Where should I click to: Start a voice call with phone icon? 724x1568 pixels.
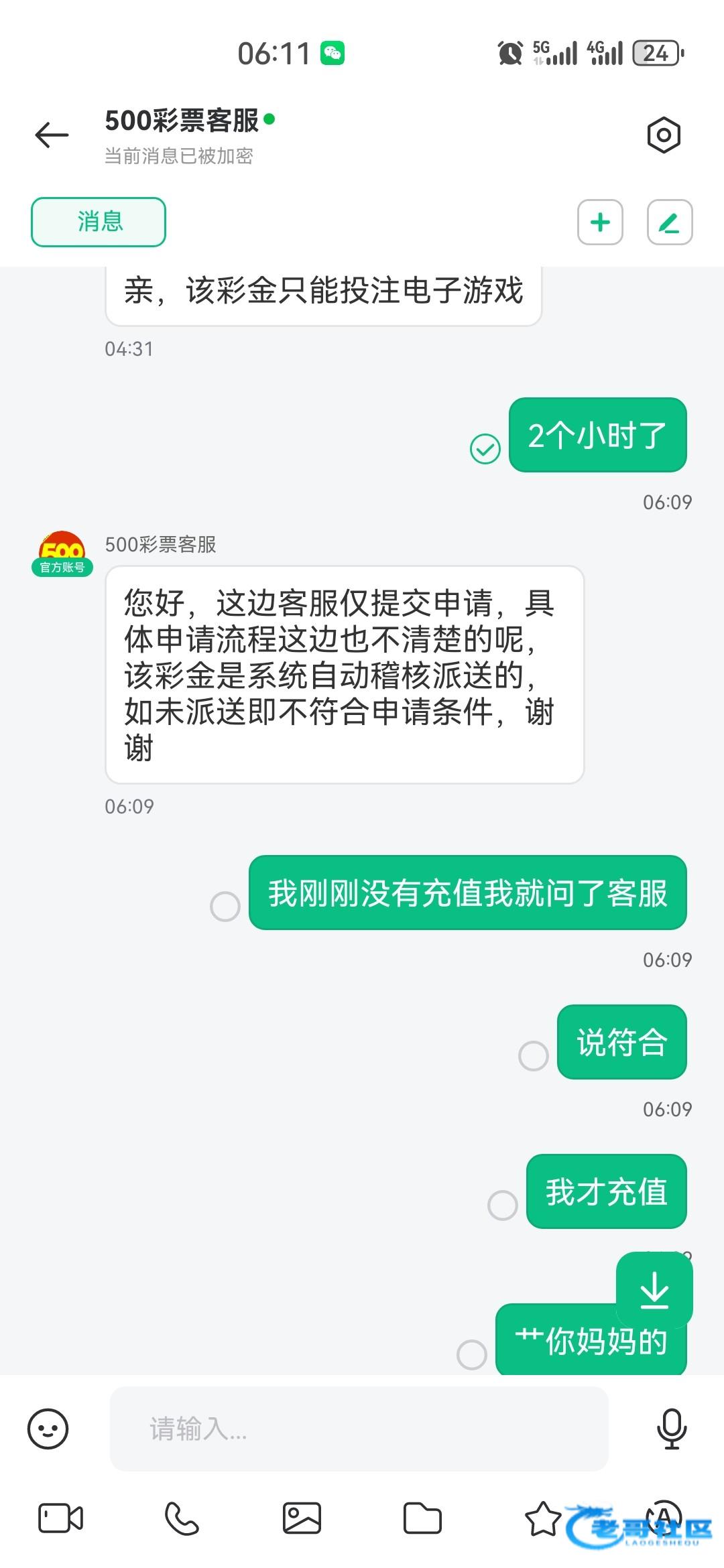(182, 1518)
